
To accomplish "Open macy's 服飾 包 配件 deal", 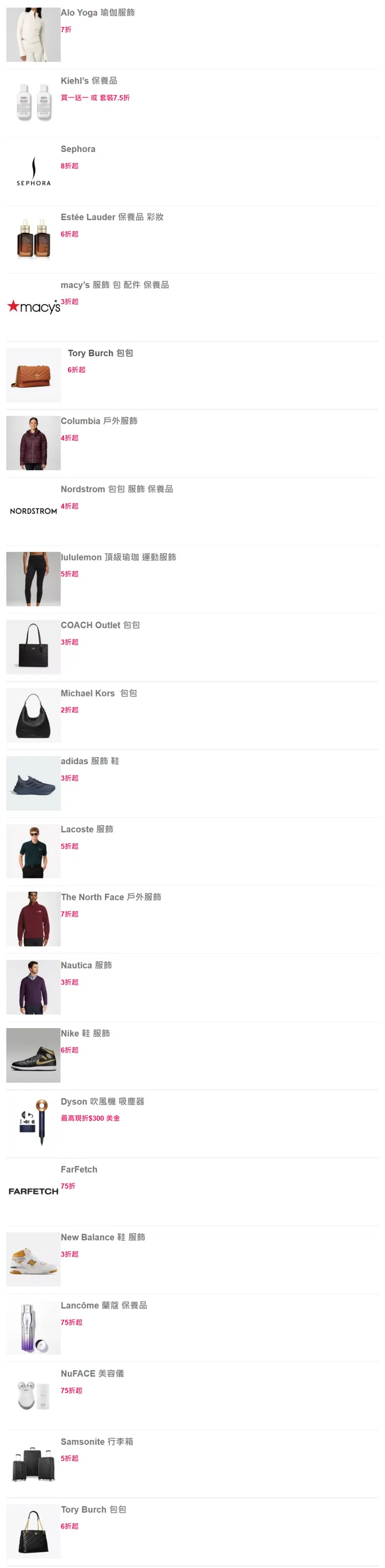I will point(114,285).
